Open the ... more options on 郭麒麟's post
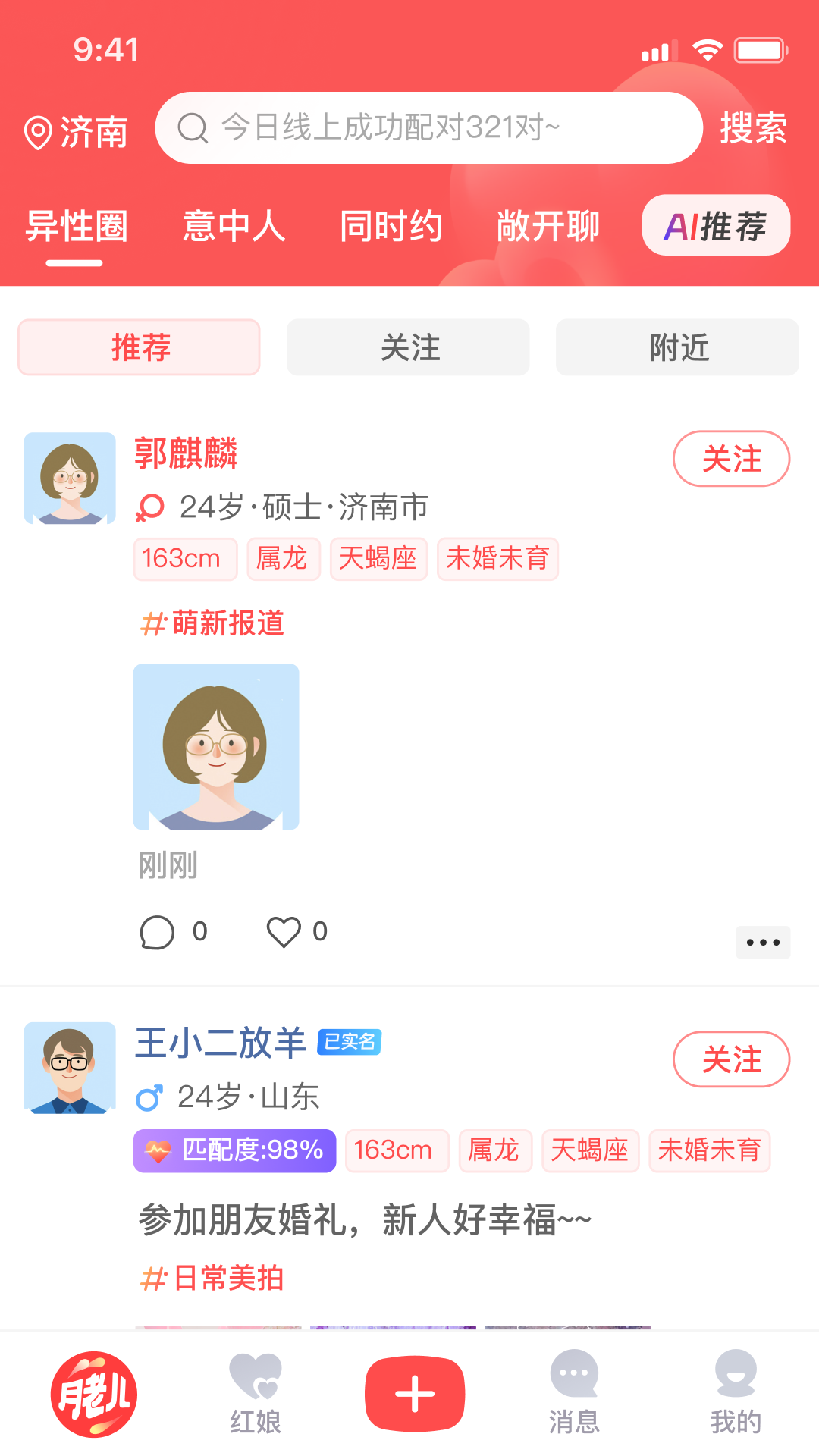 763,941
